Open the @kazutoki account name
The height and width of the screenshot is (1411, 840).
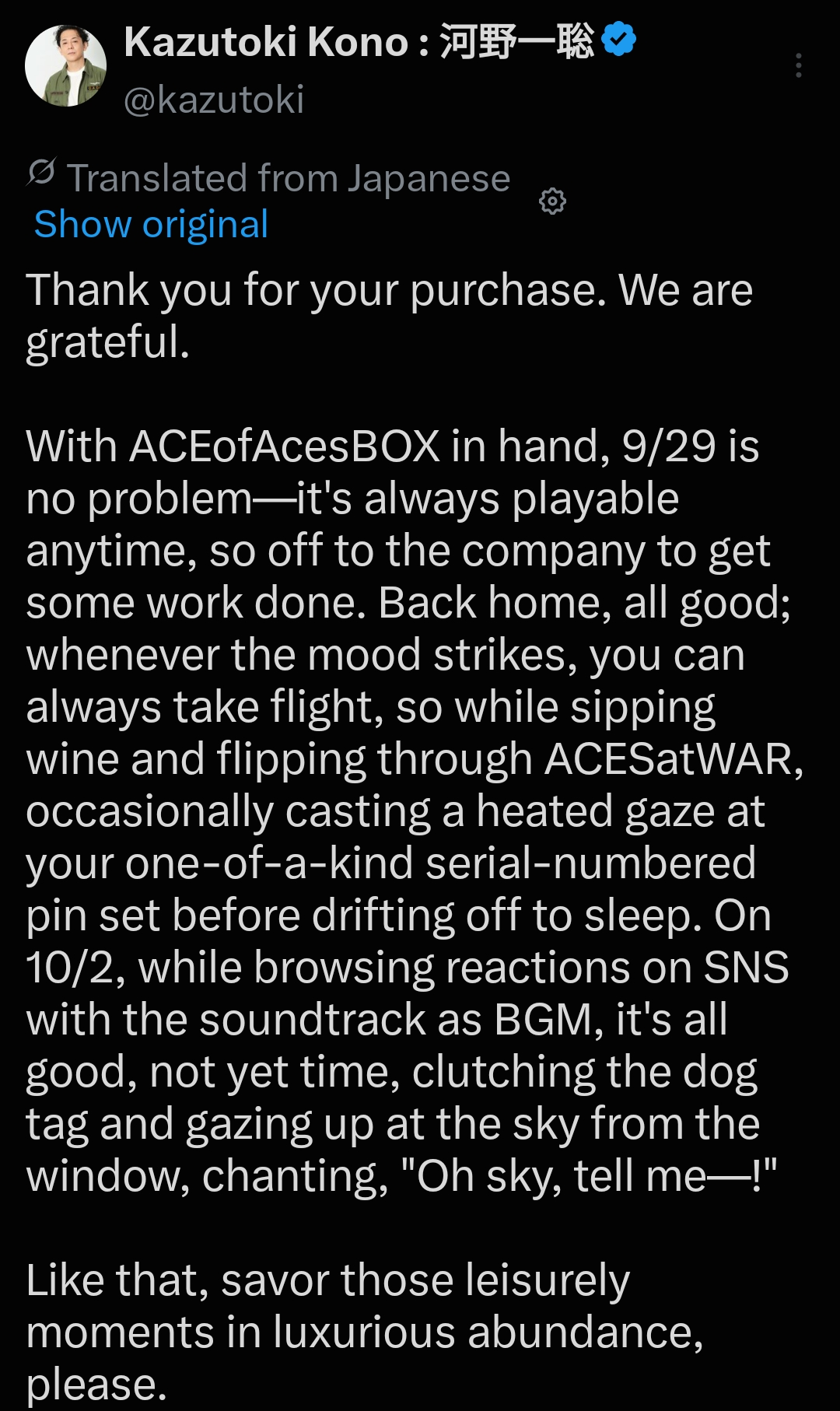(x=214, y=100)
